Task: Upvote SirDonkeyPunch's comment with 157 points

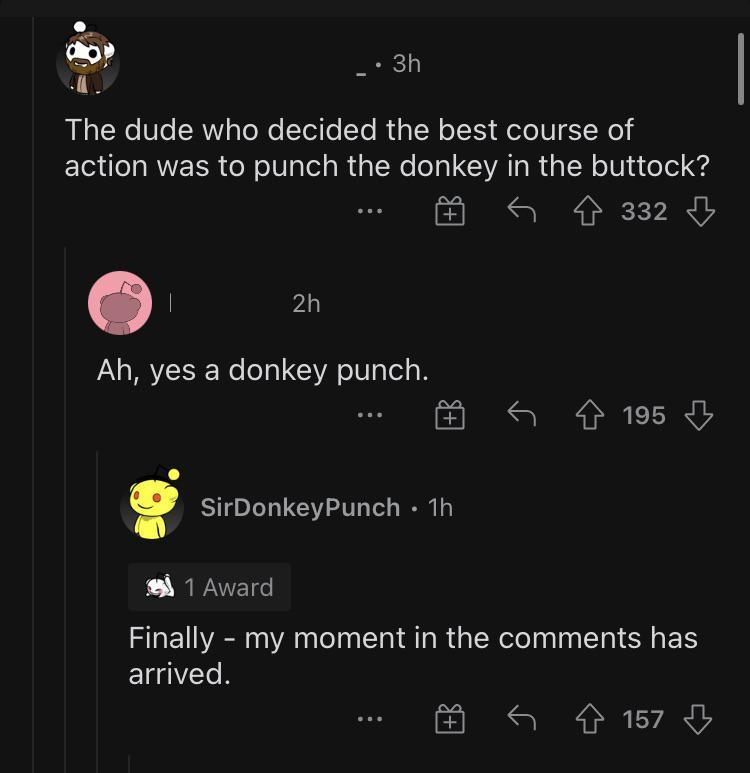Action: click(590, 718)
